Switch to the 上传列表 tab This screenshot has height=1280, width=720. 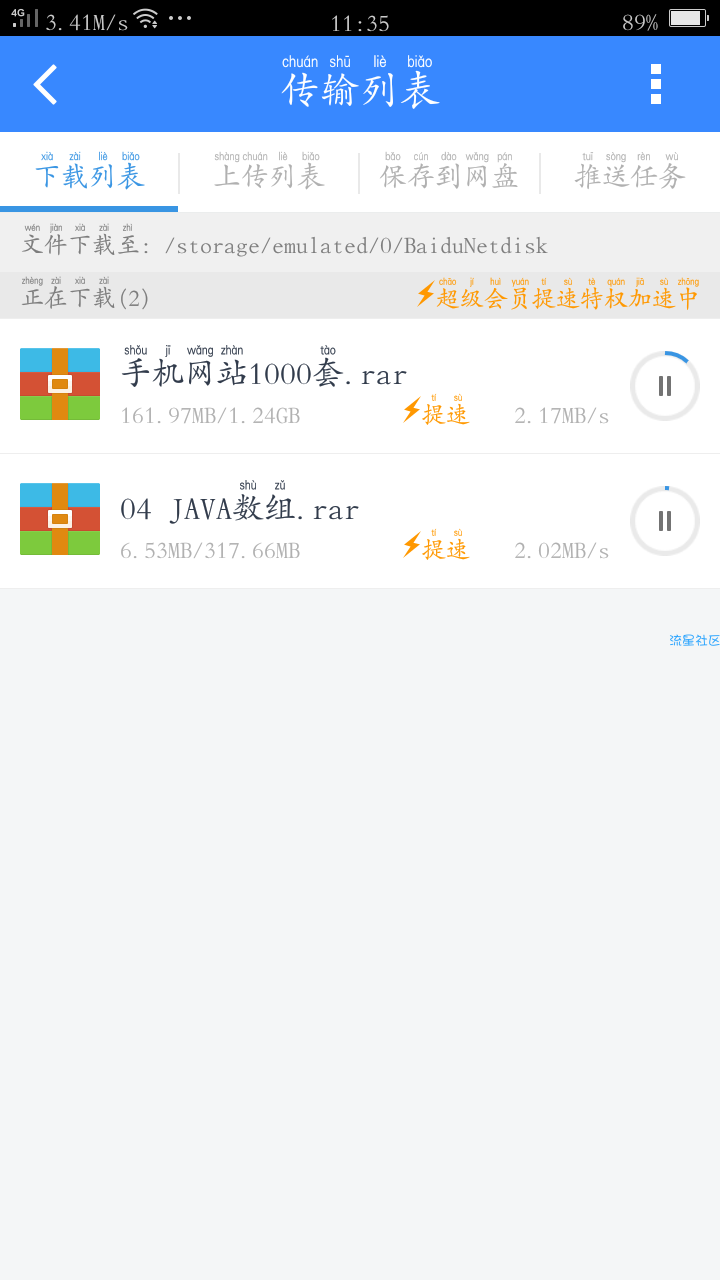269,172
